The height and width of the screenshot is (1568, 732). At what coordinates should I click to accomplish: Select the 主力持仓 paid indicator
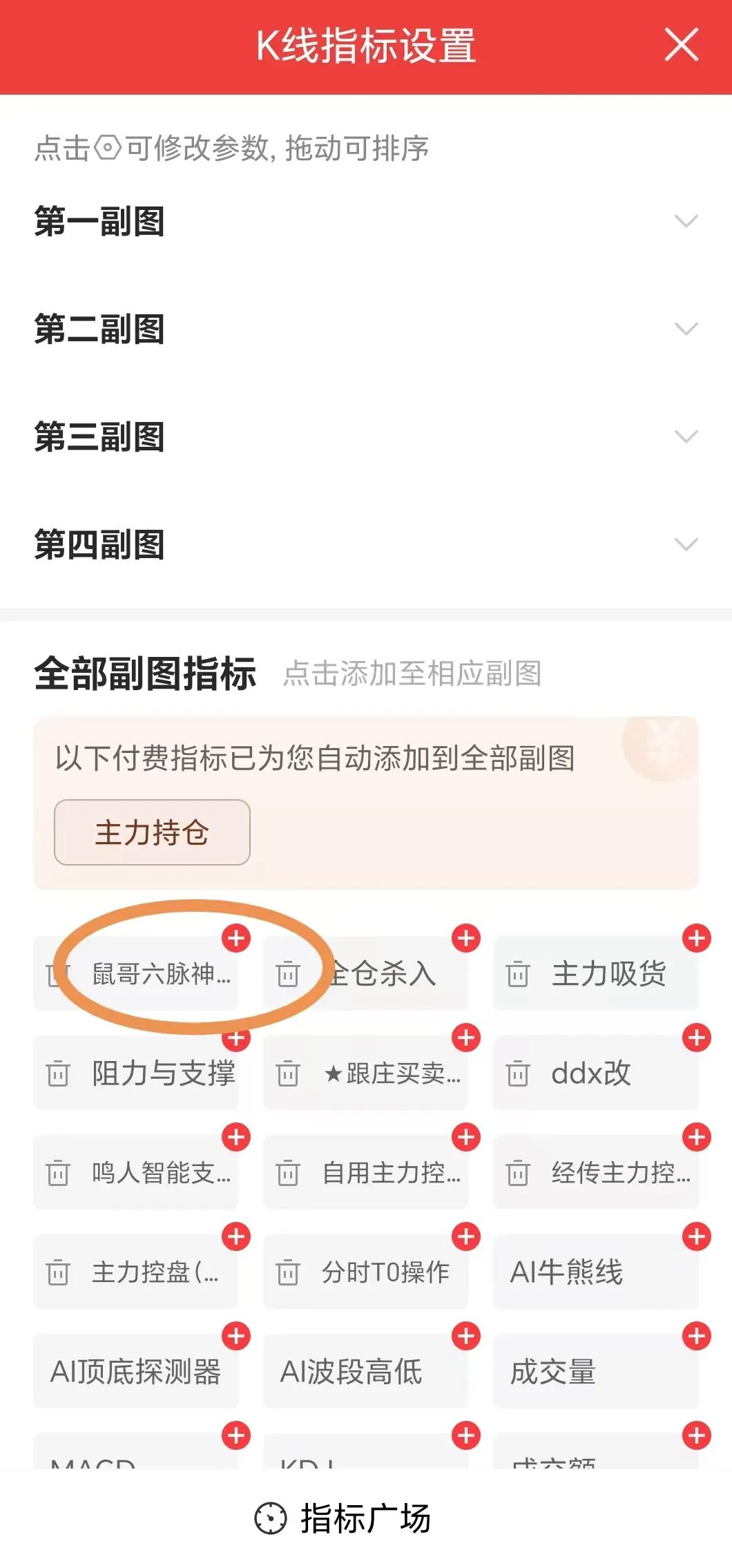tap(152, 832)
